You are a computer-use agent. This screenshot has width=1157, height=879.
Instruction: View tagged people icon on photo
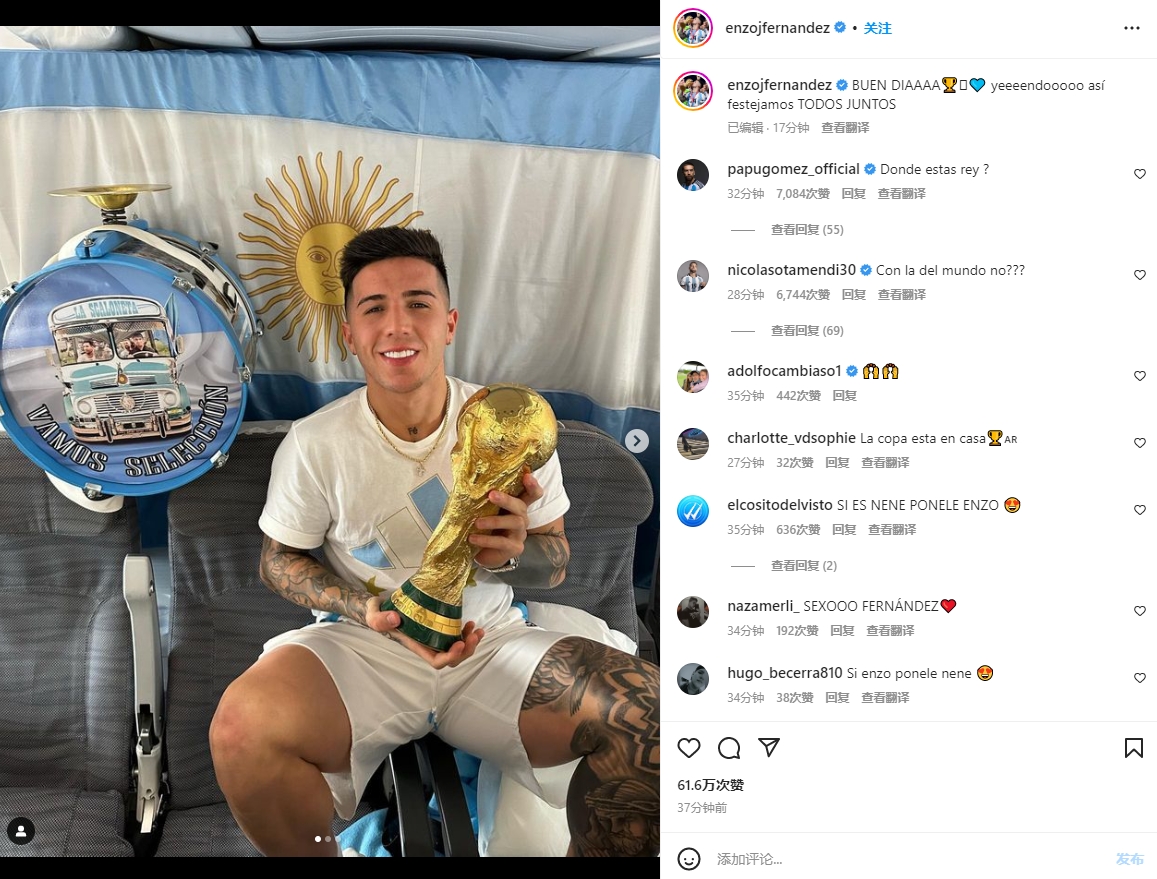tap(21, 830)
